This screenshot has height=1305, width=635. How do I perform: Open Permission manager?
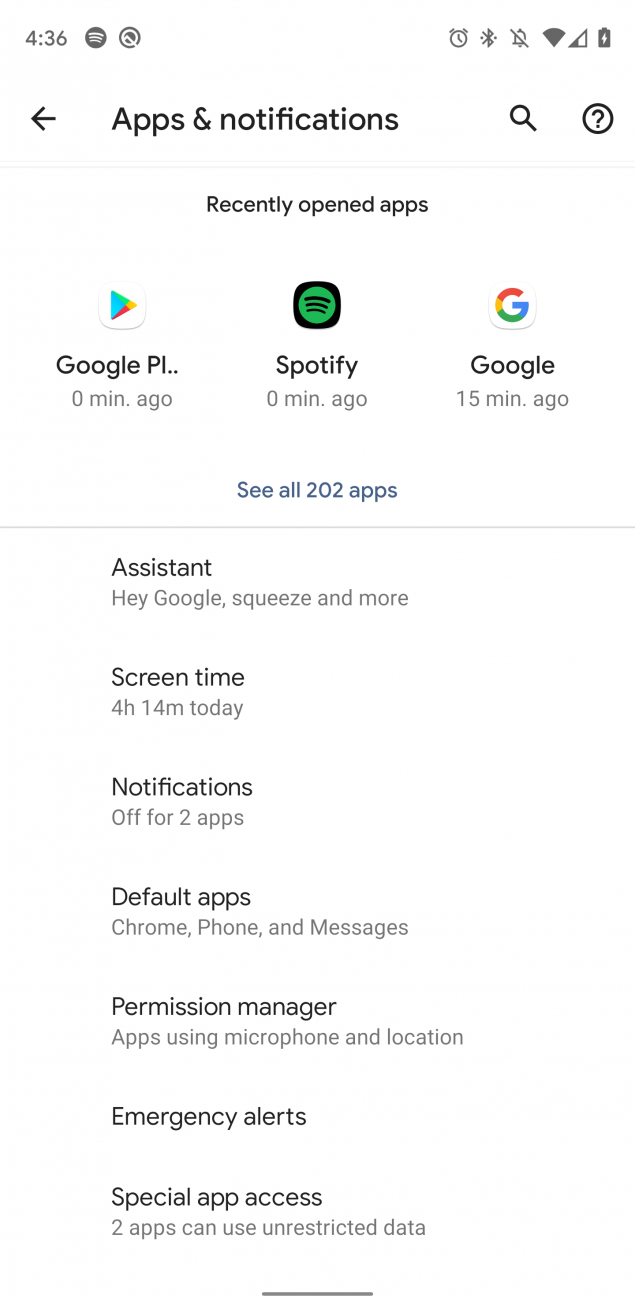point(287,1021)
